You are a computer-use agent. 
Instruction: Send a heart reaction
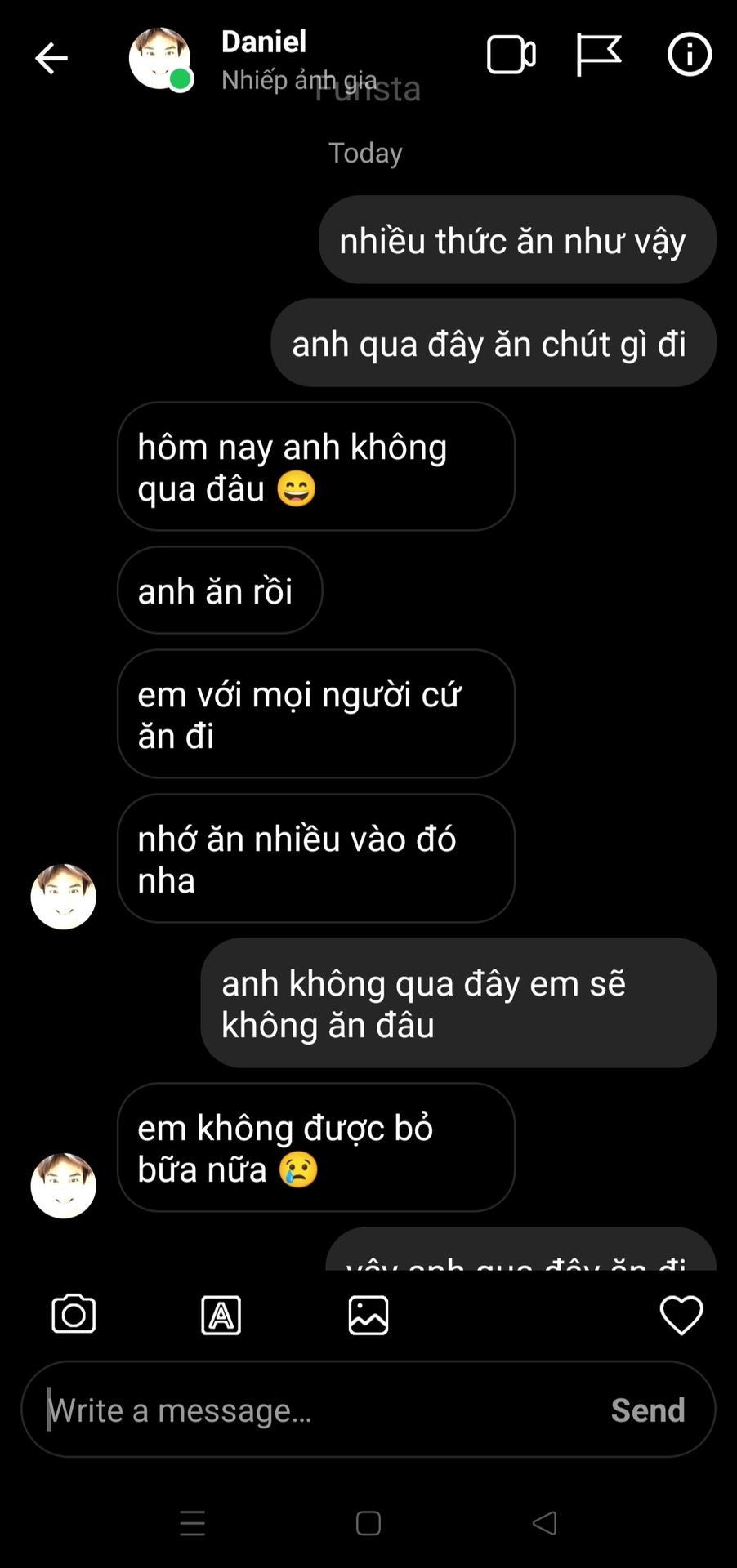(681, 1315)
